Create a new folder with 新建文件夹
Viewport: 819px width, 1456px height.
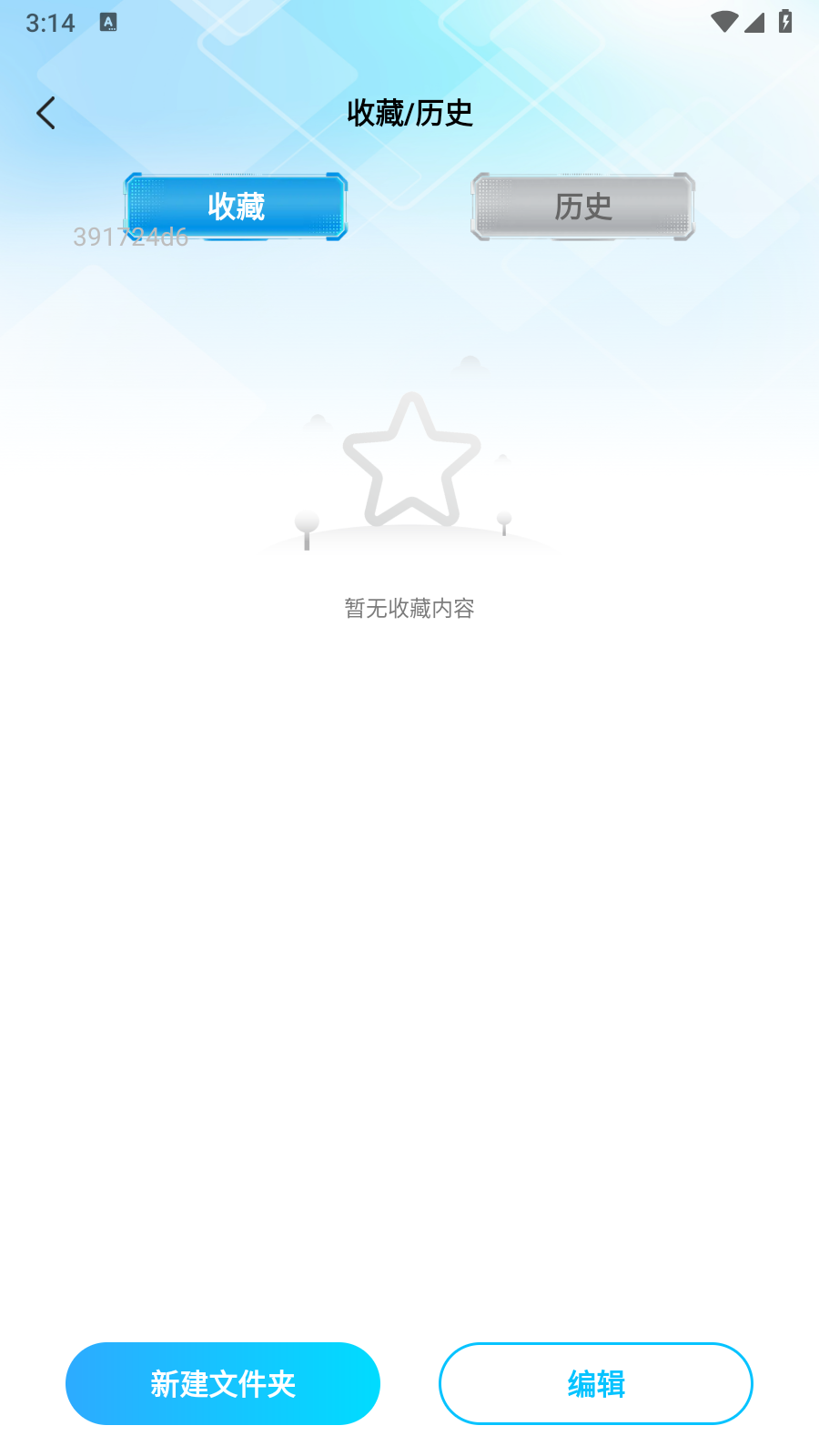223,1383
